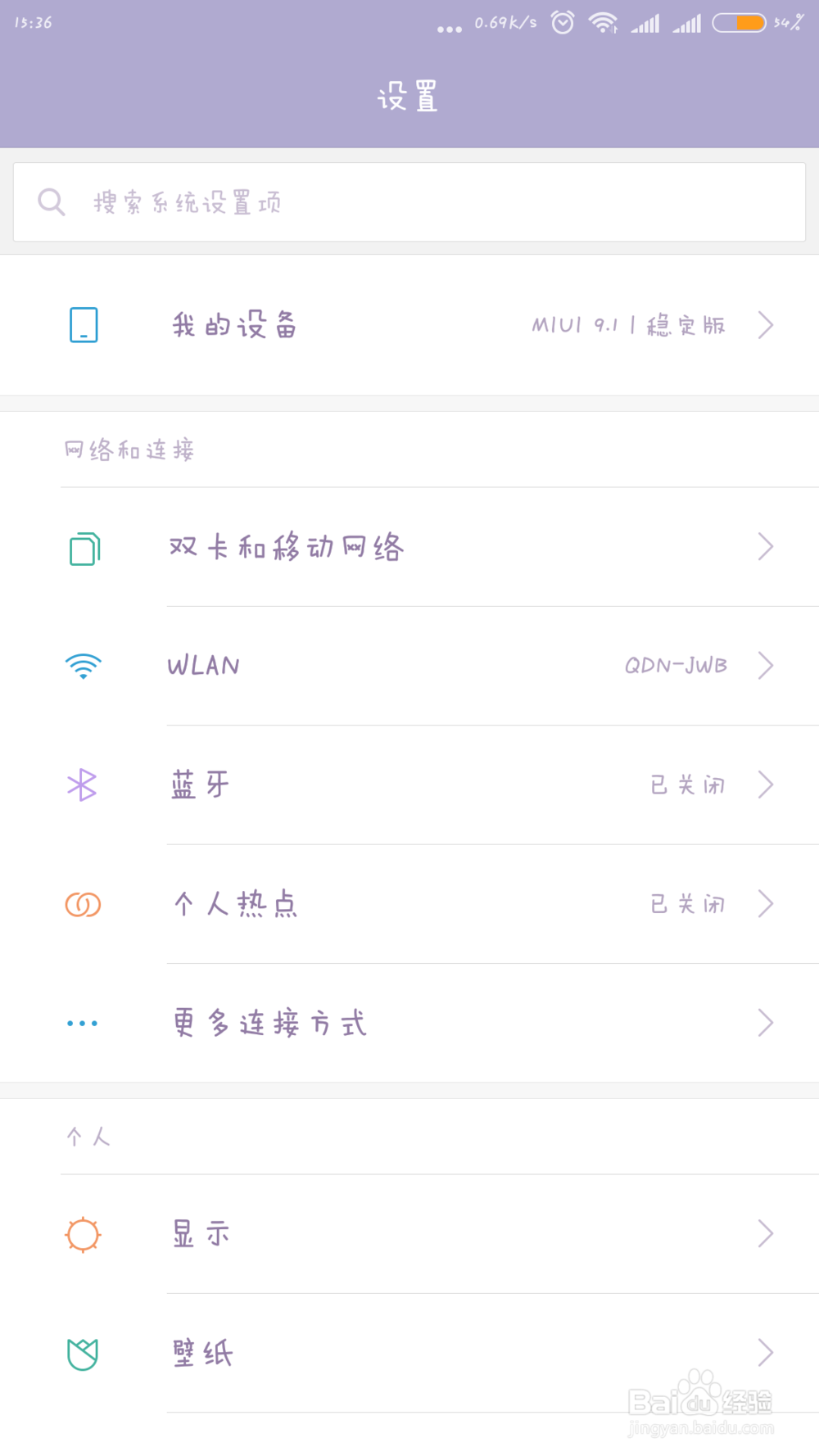Expand 更多连接方式 with its chevron
The image size is (819, 1456).
coord(765,1022)
